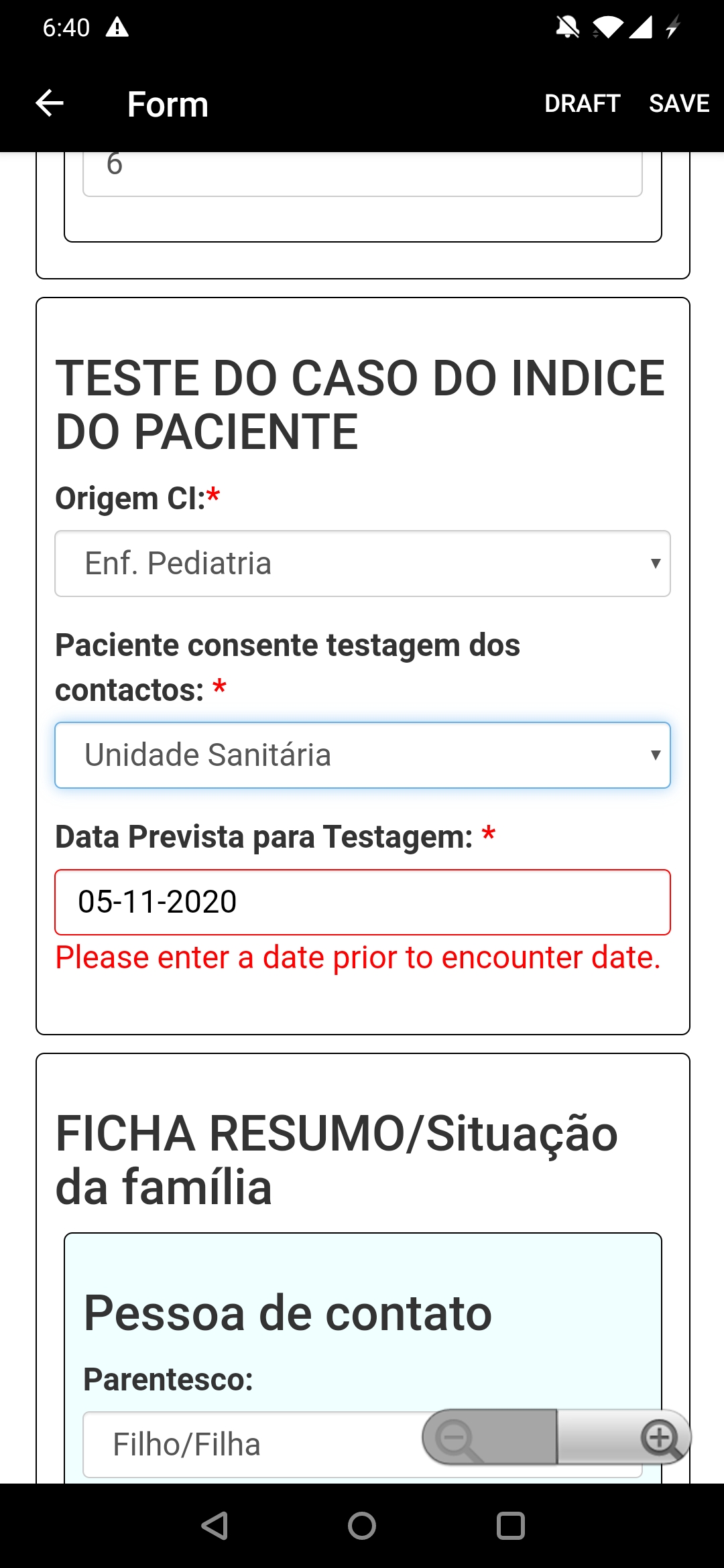This screenshot has width=724, height=1568.
Task: Go back using the app bar arrow
Action: coord(50,103)
